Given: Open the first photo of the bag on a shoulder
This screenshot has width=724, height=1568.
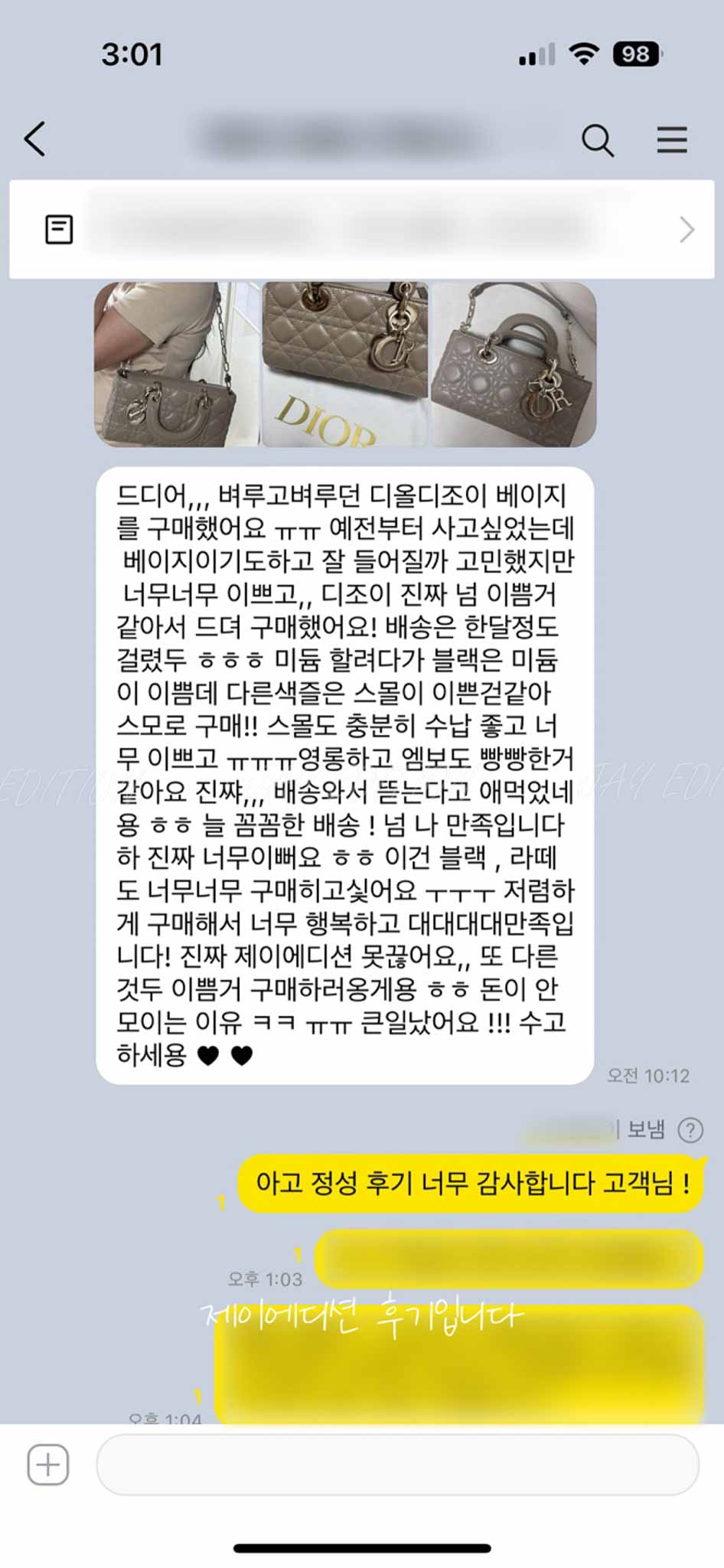Looking at the screenshot, I should (176, 364).
